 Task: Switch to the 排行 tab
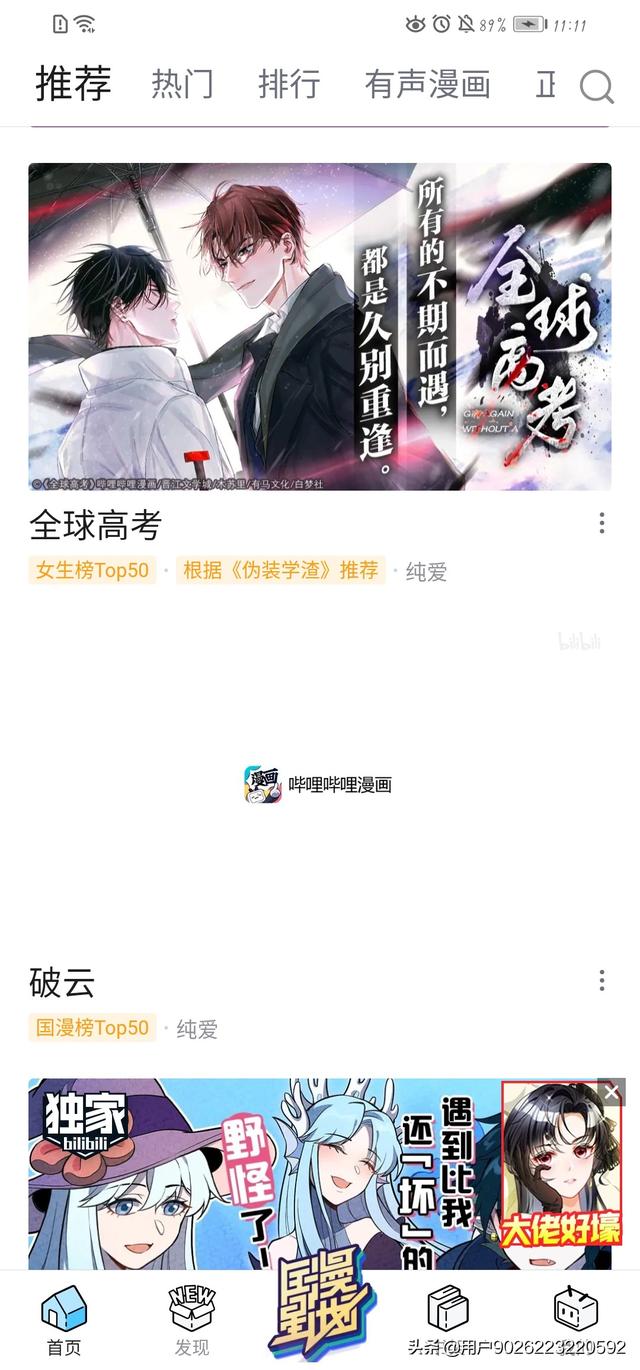click(289, 85)
